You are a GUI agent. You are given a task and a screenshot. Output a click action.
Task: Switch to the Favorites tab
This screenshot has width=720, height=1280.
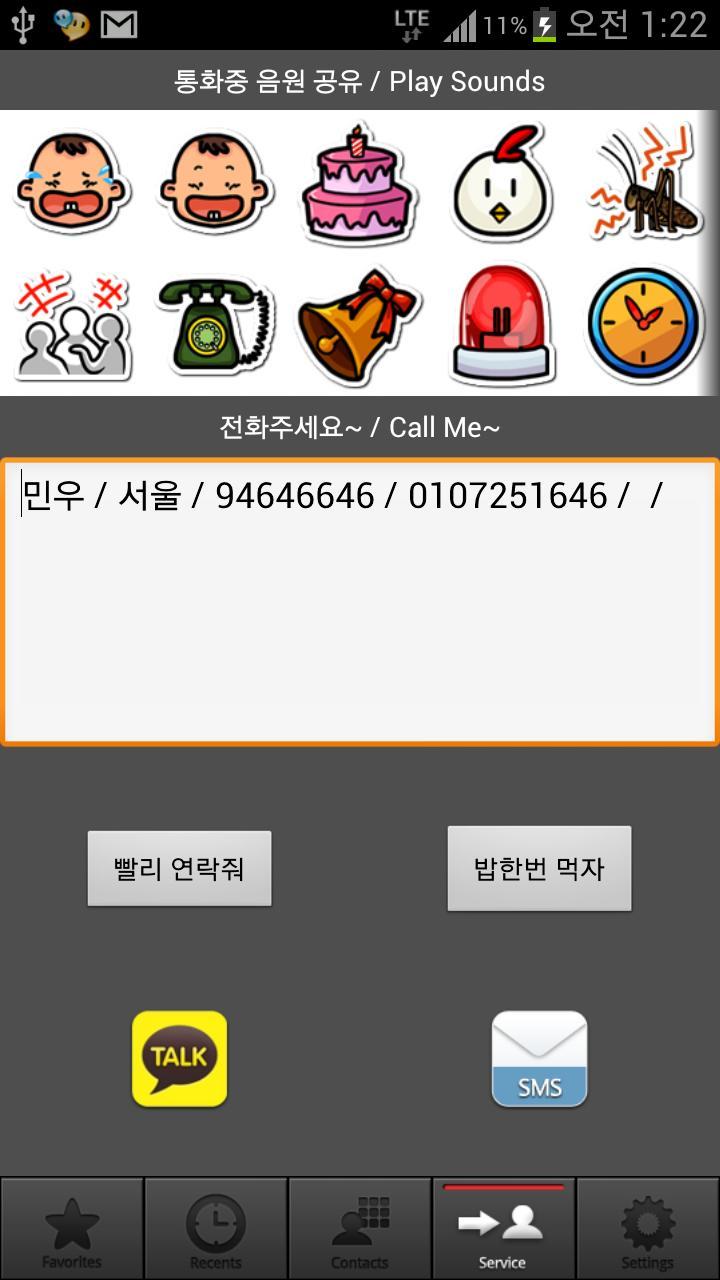tap(72, 1229)
